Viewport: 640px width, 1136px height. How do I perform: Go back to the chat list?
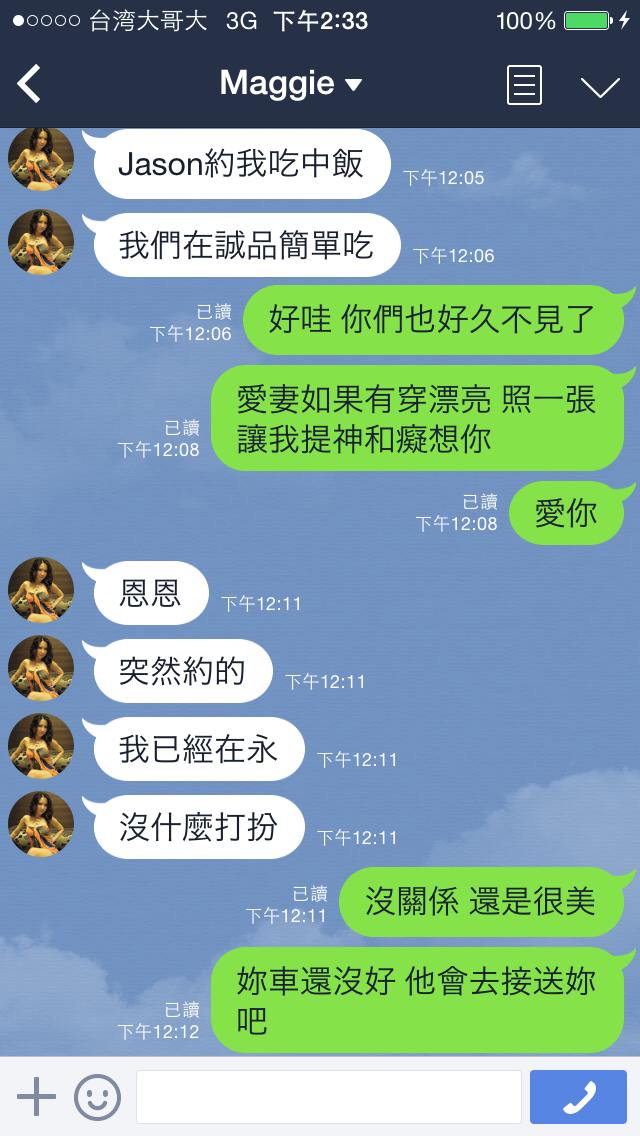click(x=30, y=84)
